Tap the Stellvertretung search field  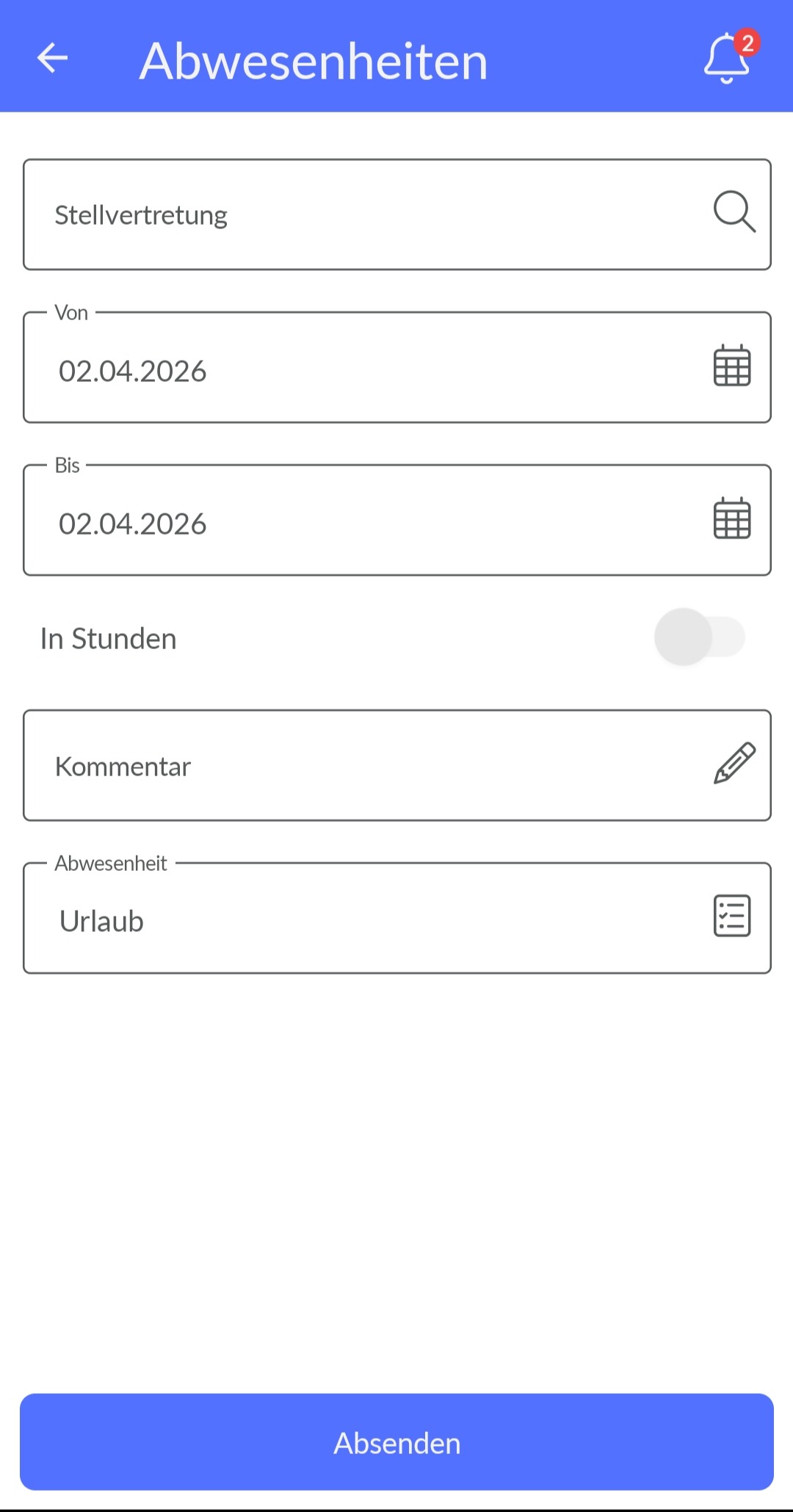click(x=367, y=215)
